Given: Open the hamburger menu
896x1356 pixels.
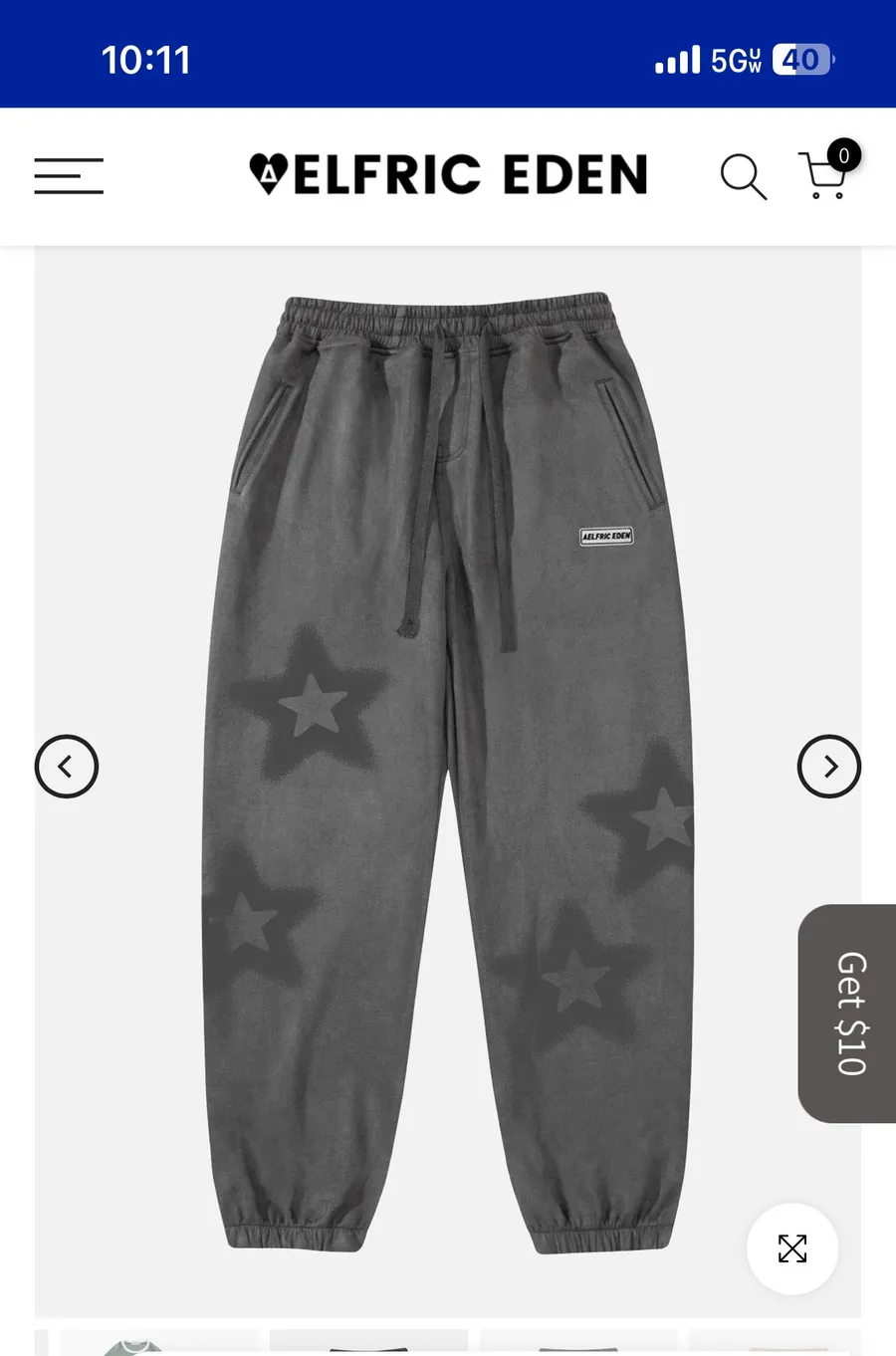Looking at the screenshot, I should tap(69, 176).
